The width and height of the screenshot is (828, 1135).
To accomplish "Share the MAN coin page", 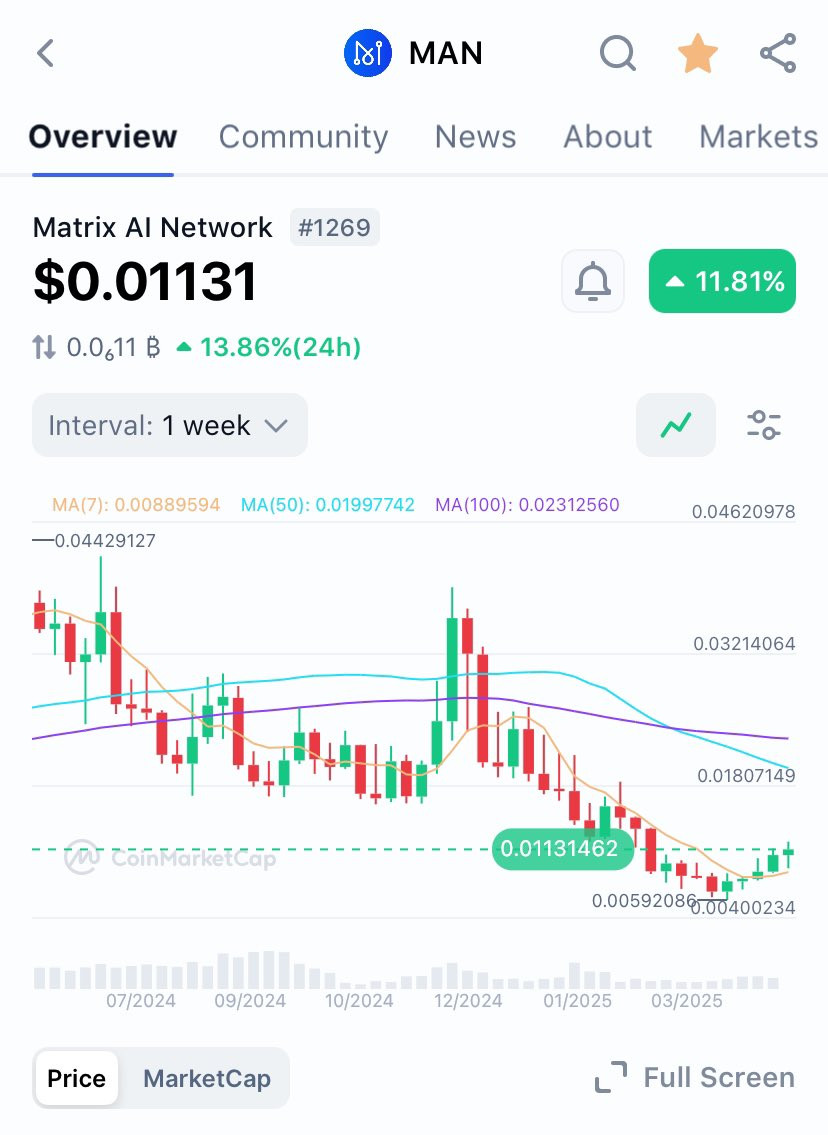I will click(778, 53).
